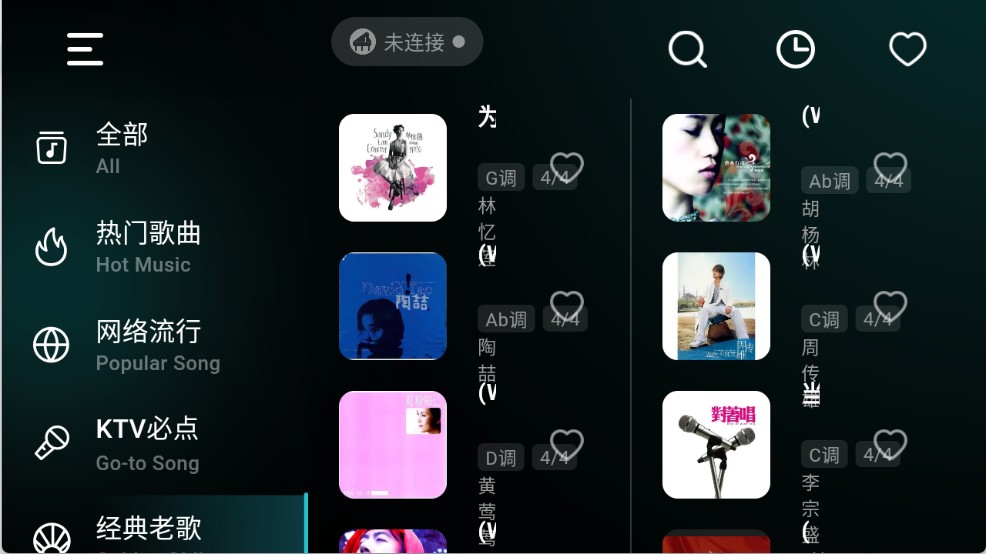
Task: Open the 林忆莲 song album cover
Action: coord(392,168)
